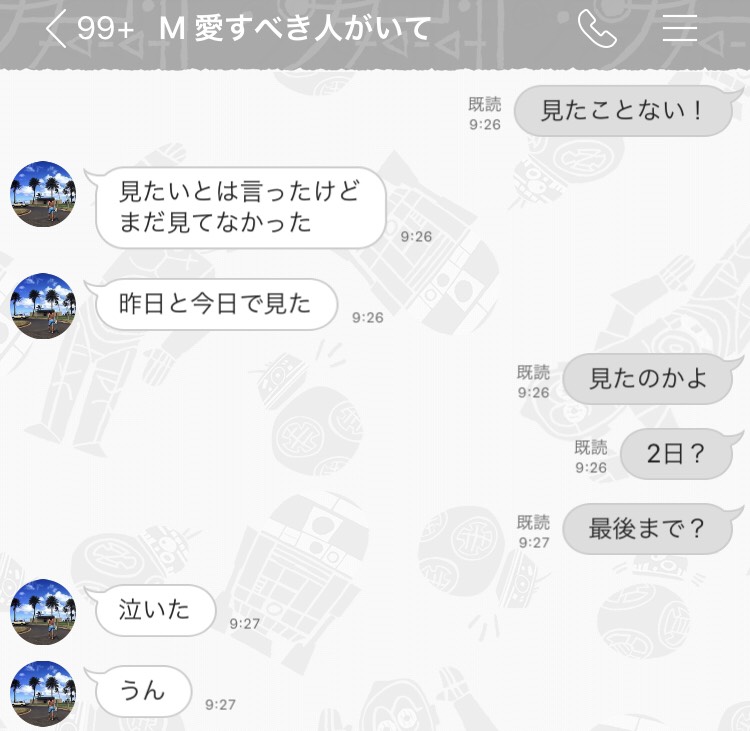The height and width of the screenshot is (731, 750).
Task: Go back to the chat list
Action: pyautogui.click(x=56, y=29)
